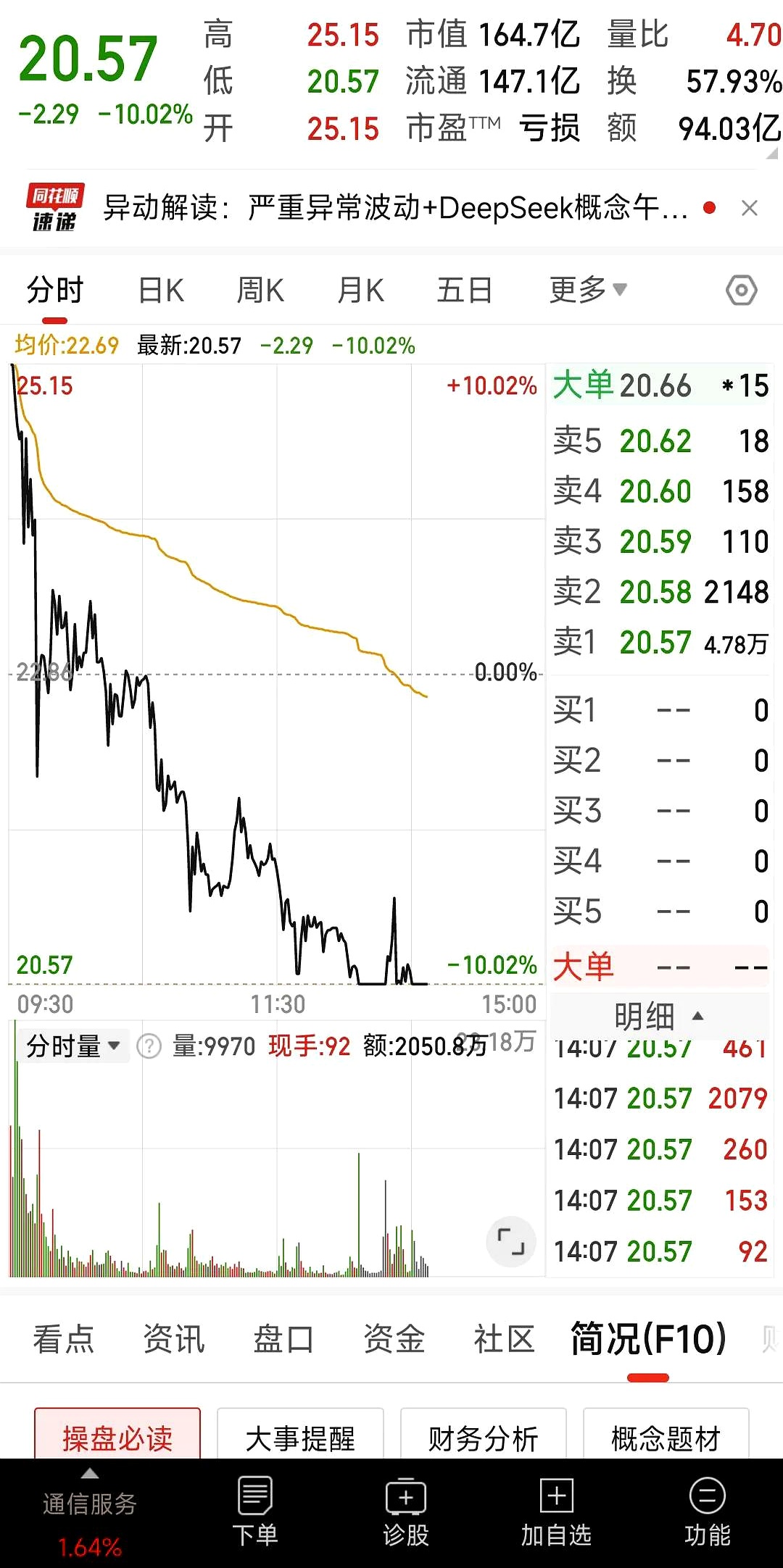Image resolution: width=783 pixels, height=1568 pixels.
Task: Open the help icon beside 分时量
Action: (x=149, y=1046)
